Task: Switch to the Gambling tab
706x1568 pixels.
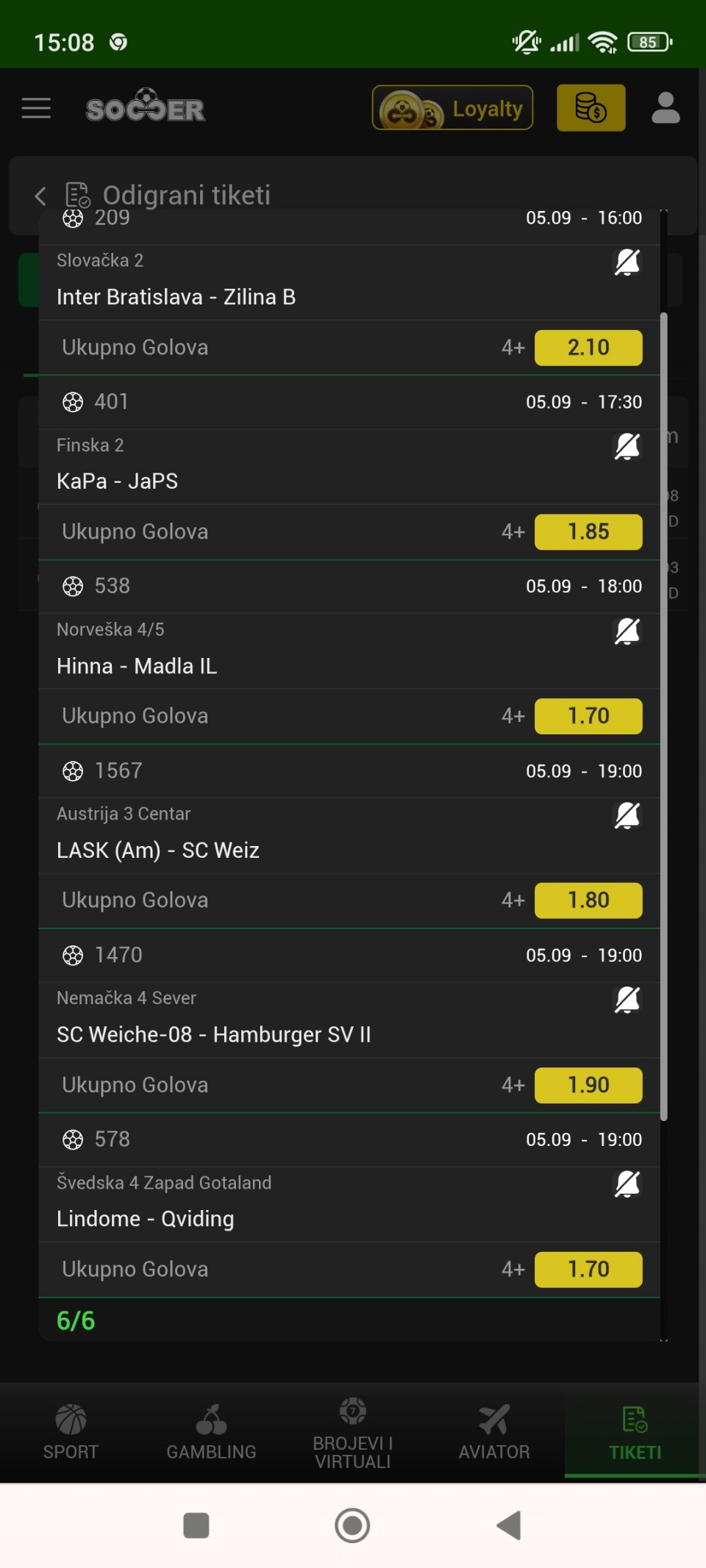Action: point(212,1432)
